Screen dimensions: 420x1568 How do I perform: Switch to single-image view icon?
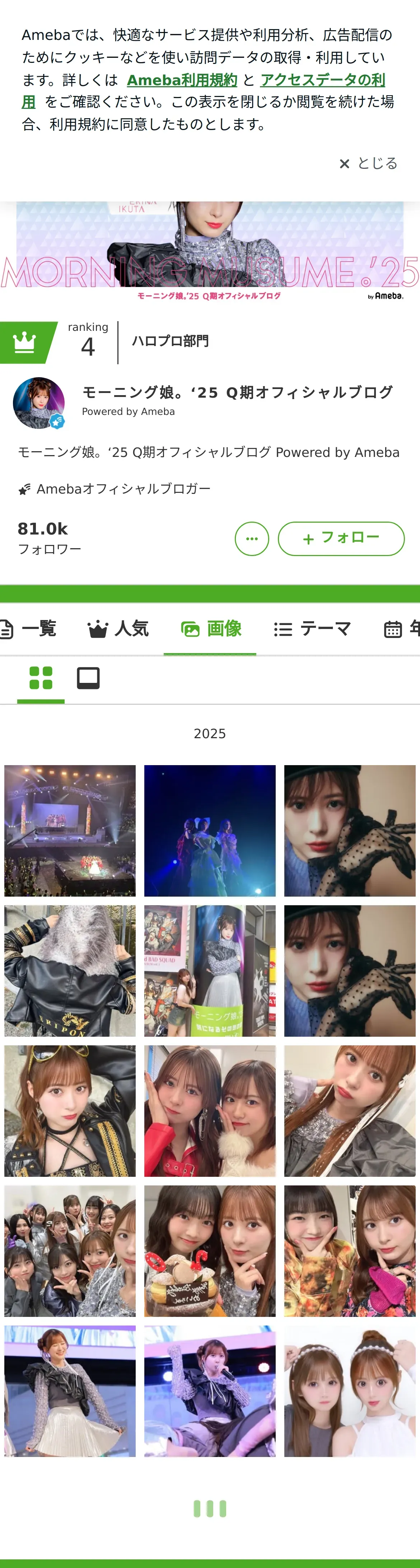coord(88,677)
